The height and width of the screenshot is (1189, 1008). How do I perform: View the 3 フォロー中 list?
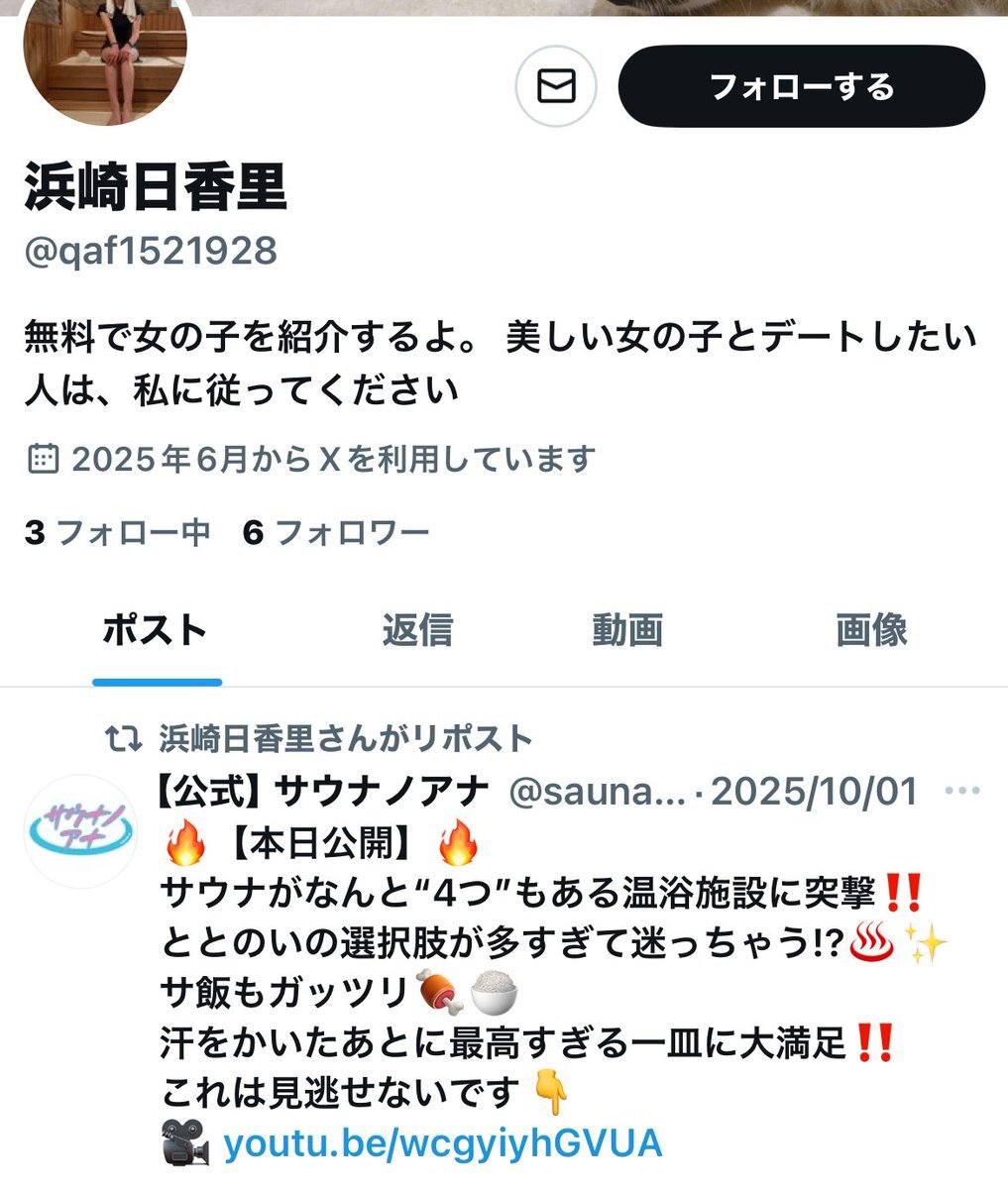(118, 532)
